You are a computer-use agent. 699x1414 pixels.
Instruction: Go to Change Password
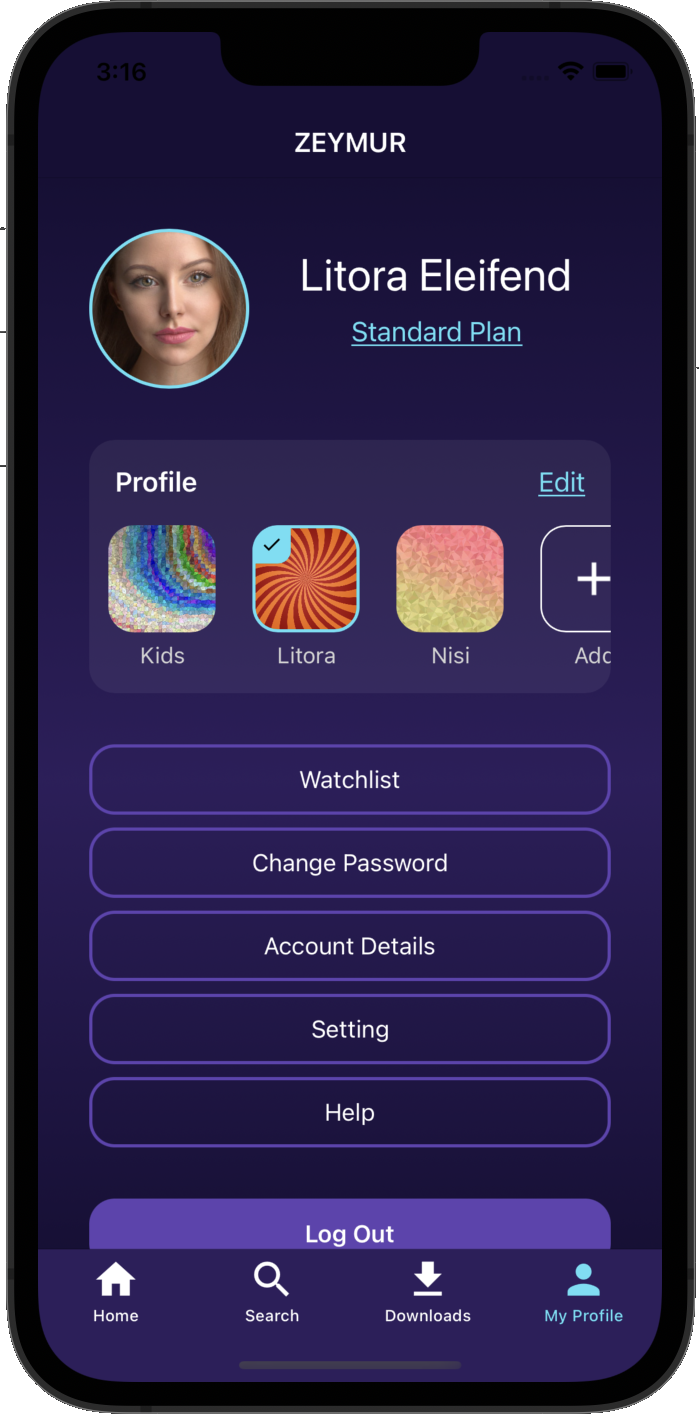coord(350,863)
